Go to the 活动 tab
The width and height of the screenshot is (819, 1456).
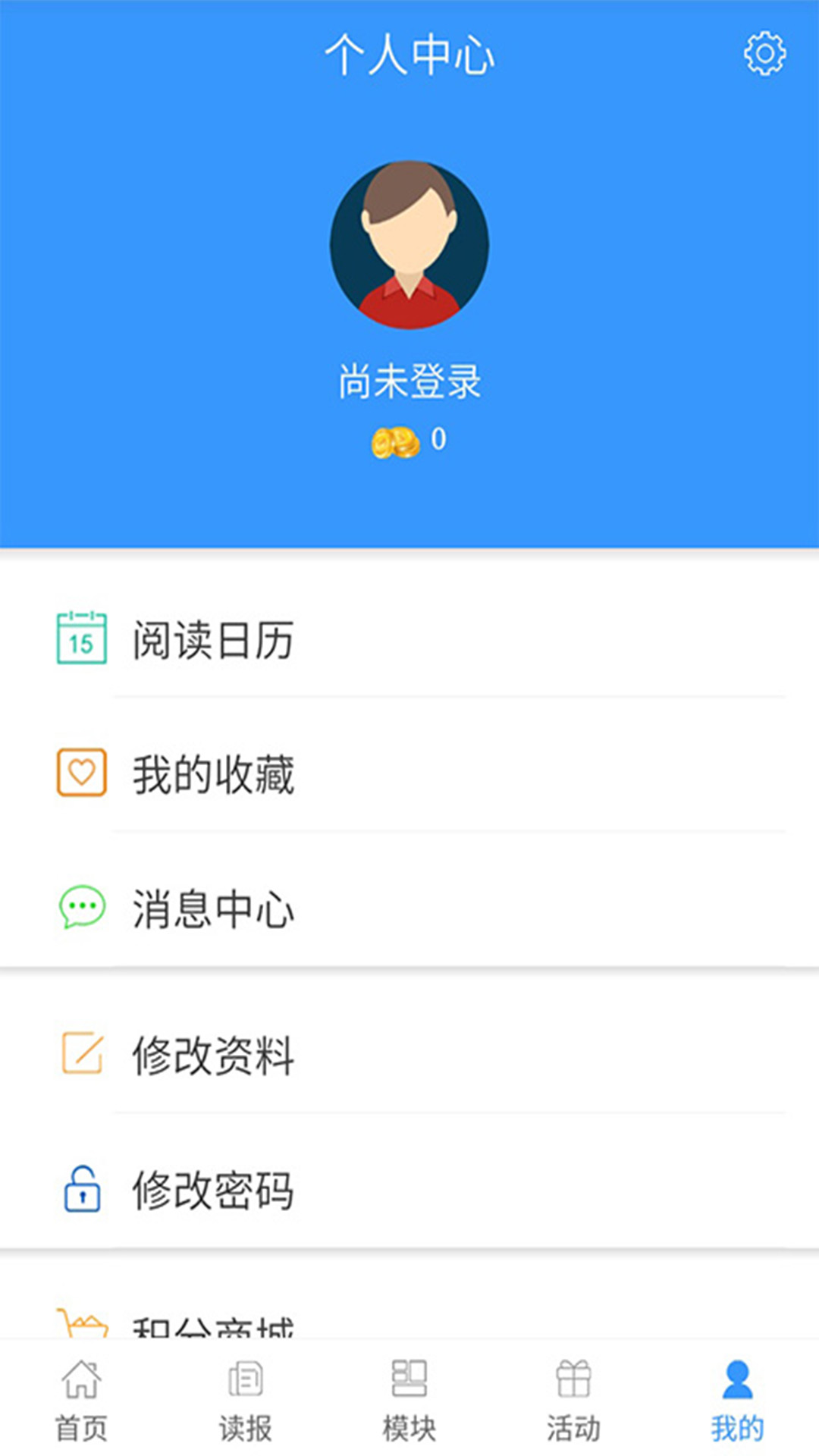coord(573,1408)
